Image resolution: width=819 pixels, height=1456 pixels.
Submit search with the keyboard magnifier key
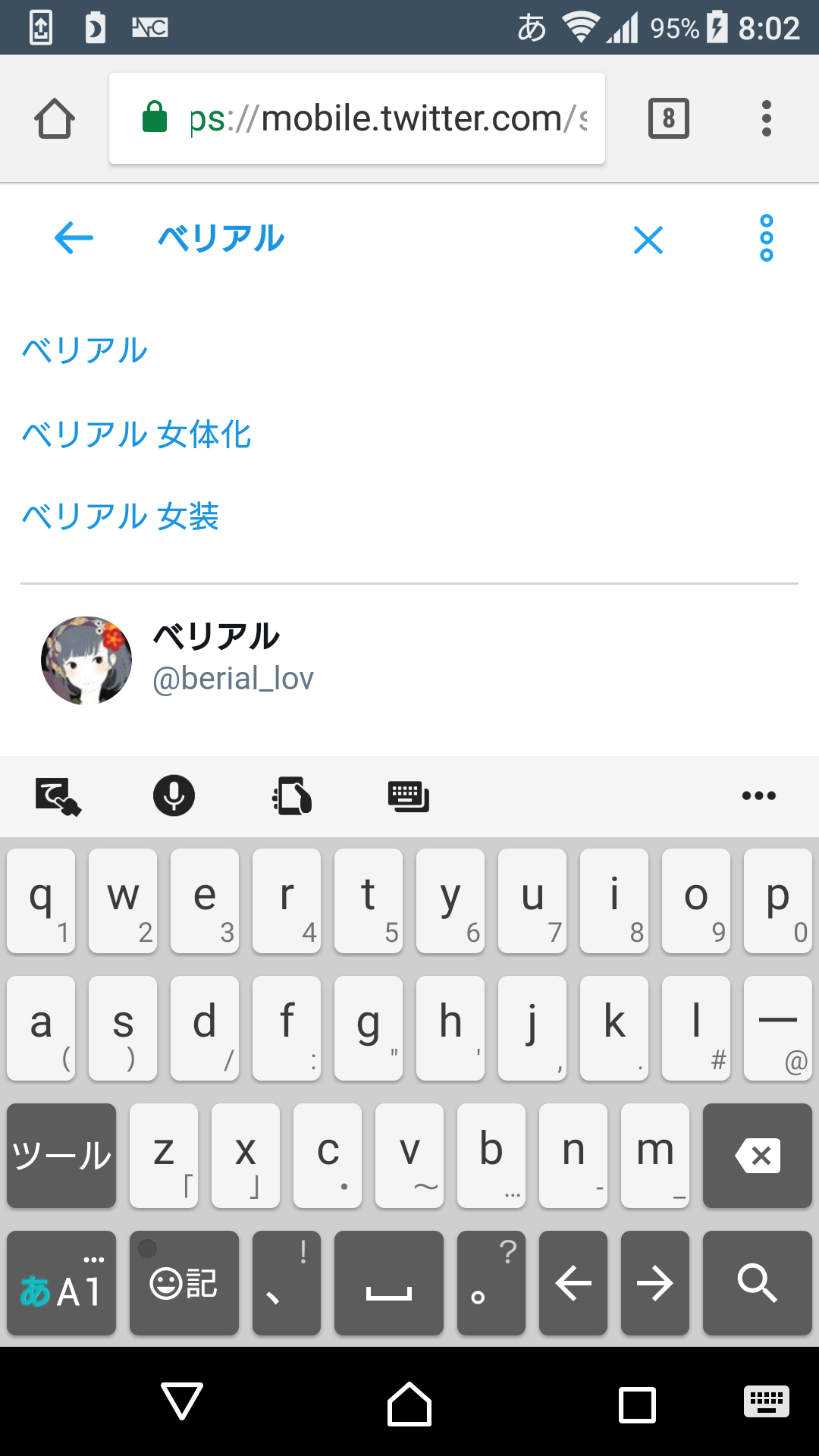coord(757,1282)
